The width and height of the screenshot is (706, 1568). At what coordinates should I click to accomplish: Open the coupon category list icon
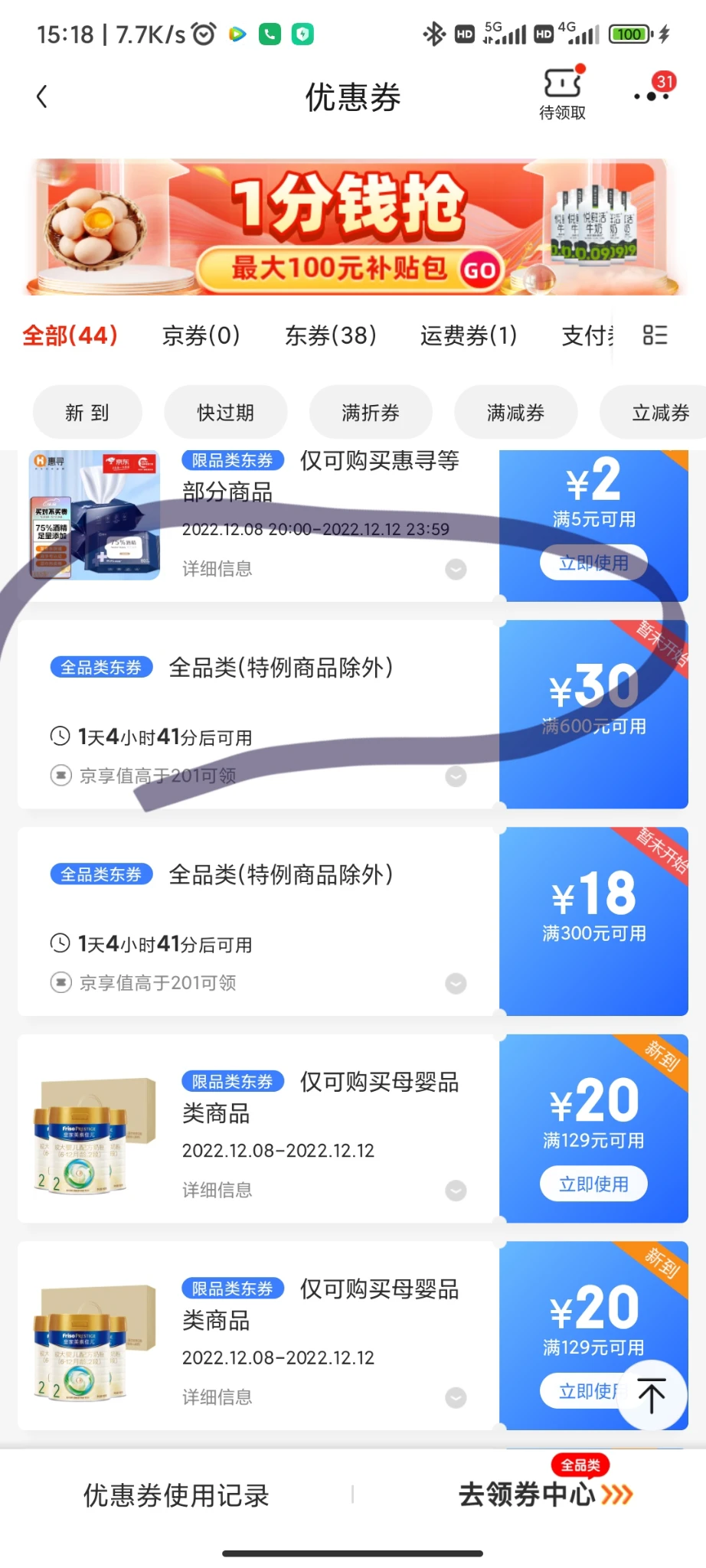coord(655,335)
